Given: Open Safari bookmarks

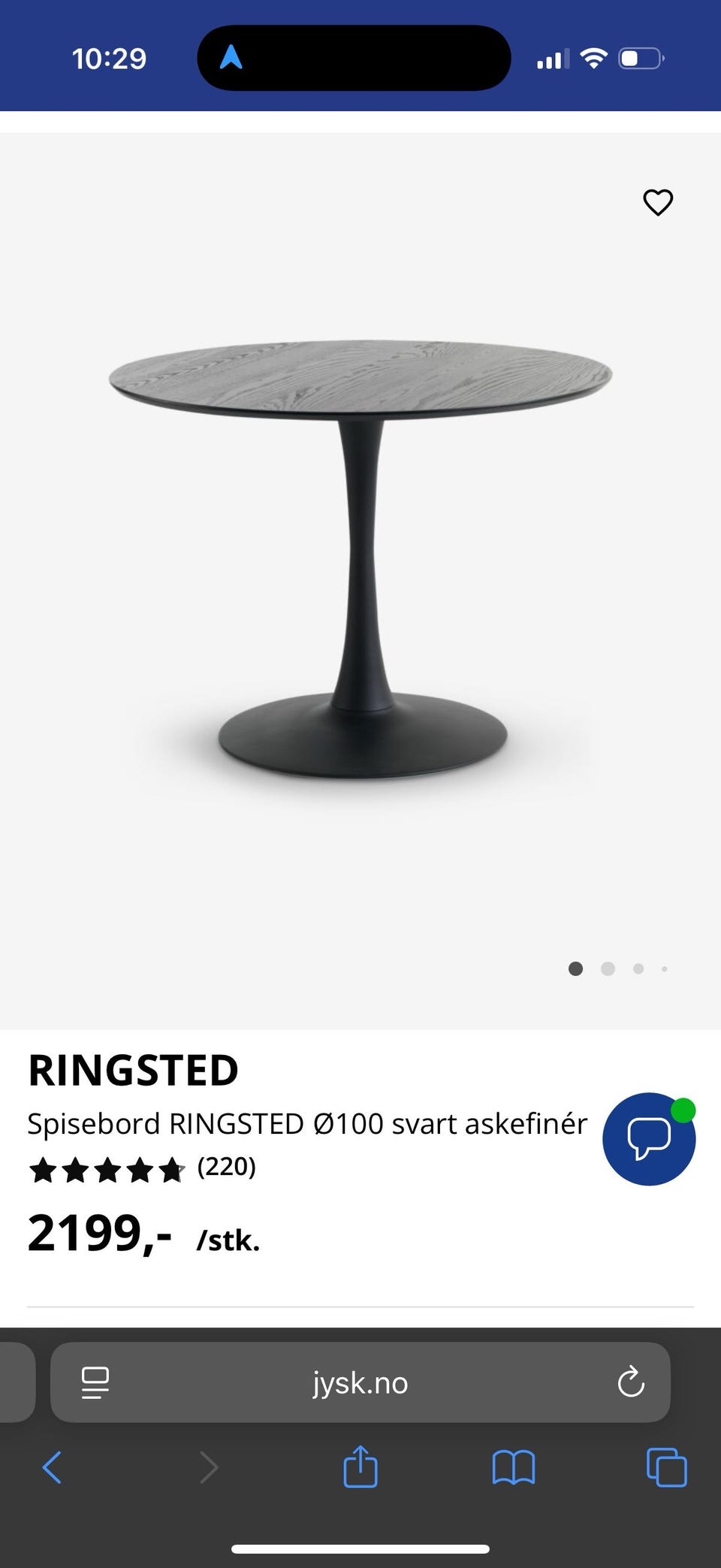Looking at the screenshot, I should (x=513, y=1467).
